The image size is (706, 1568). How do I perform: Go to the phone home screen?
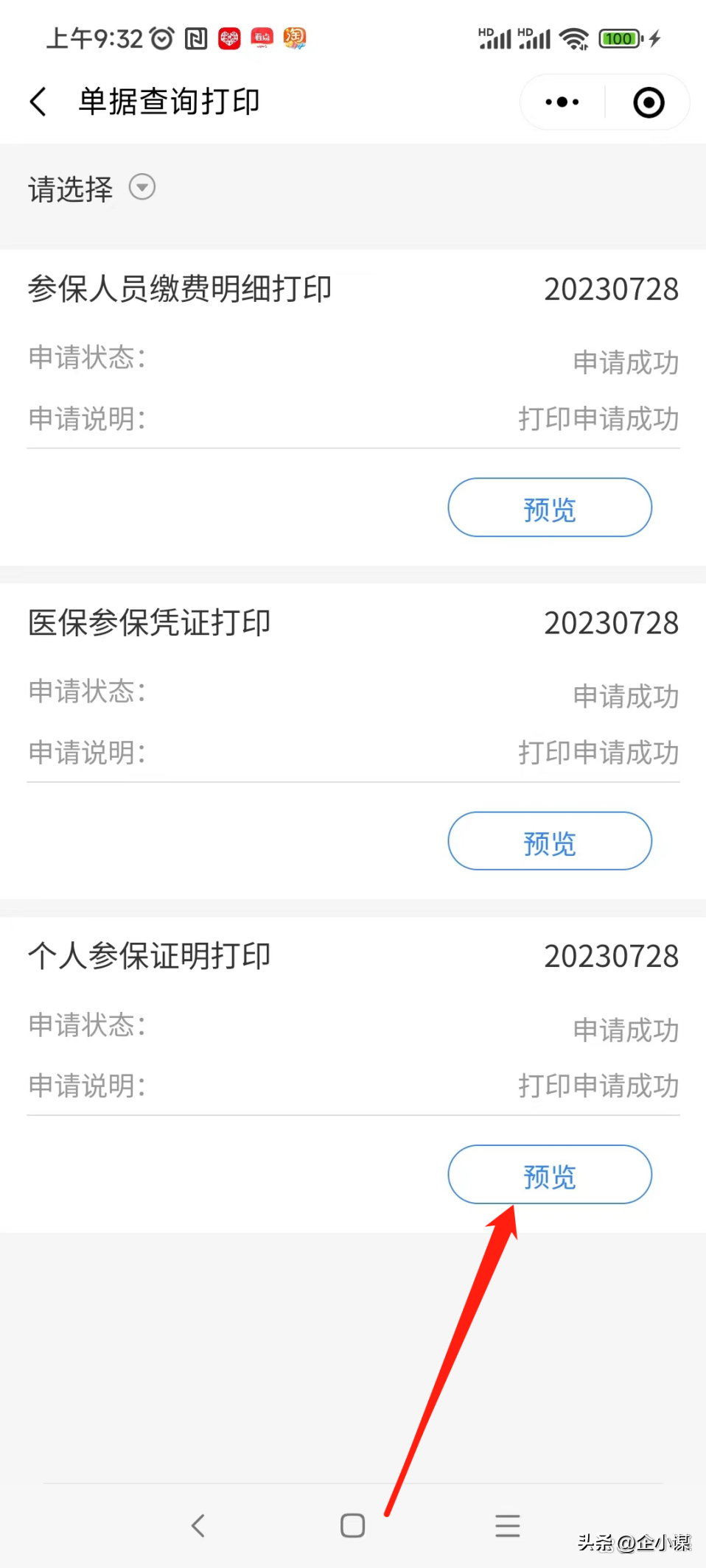[352, 1525]
